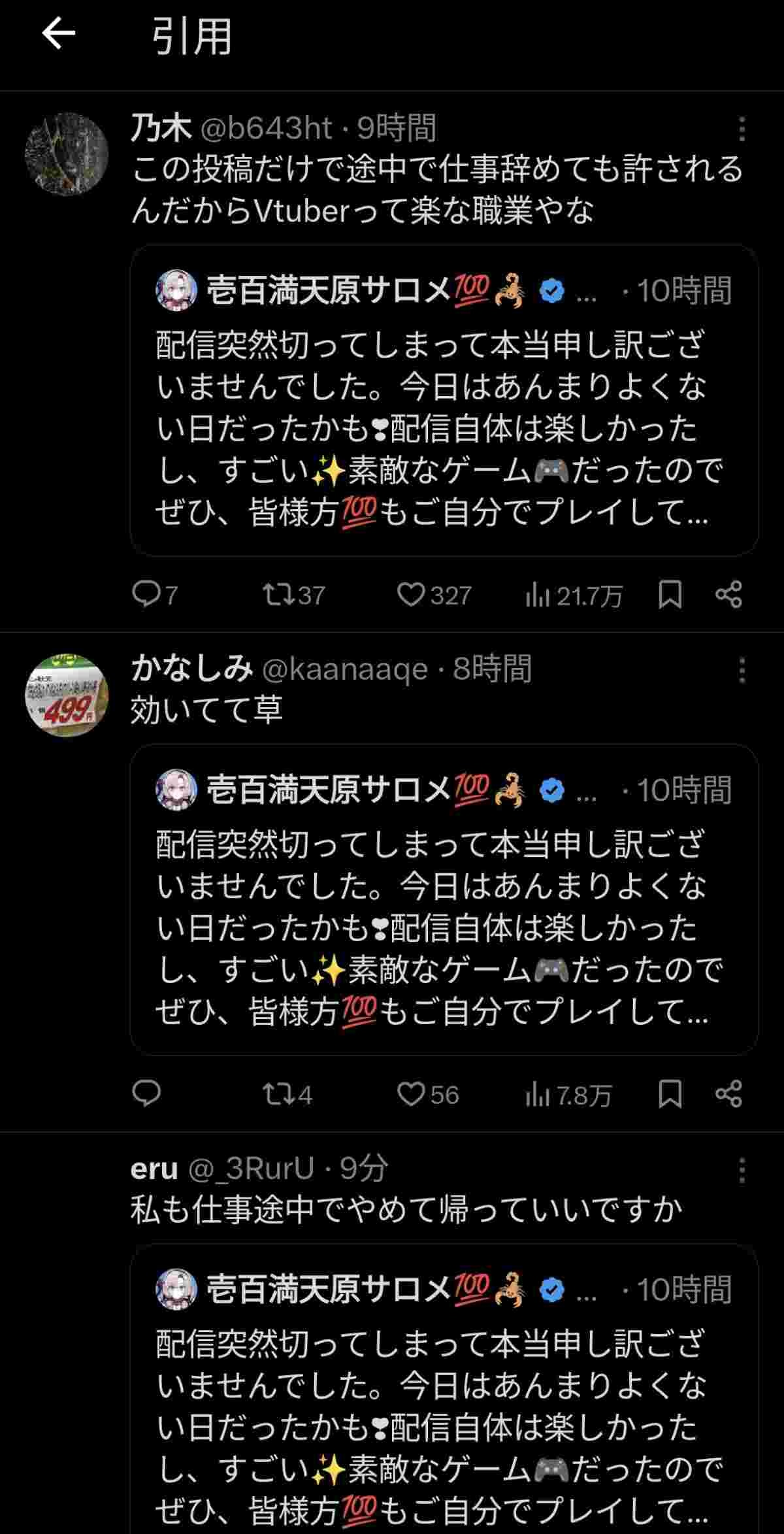This screenshot has height=1534, width=784.
Task: Open かなしみ's profile avatar
Action: pos(66,695)
